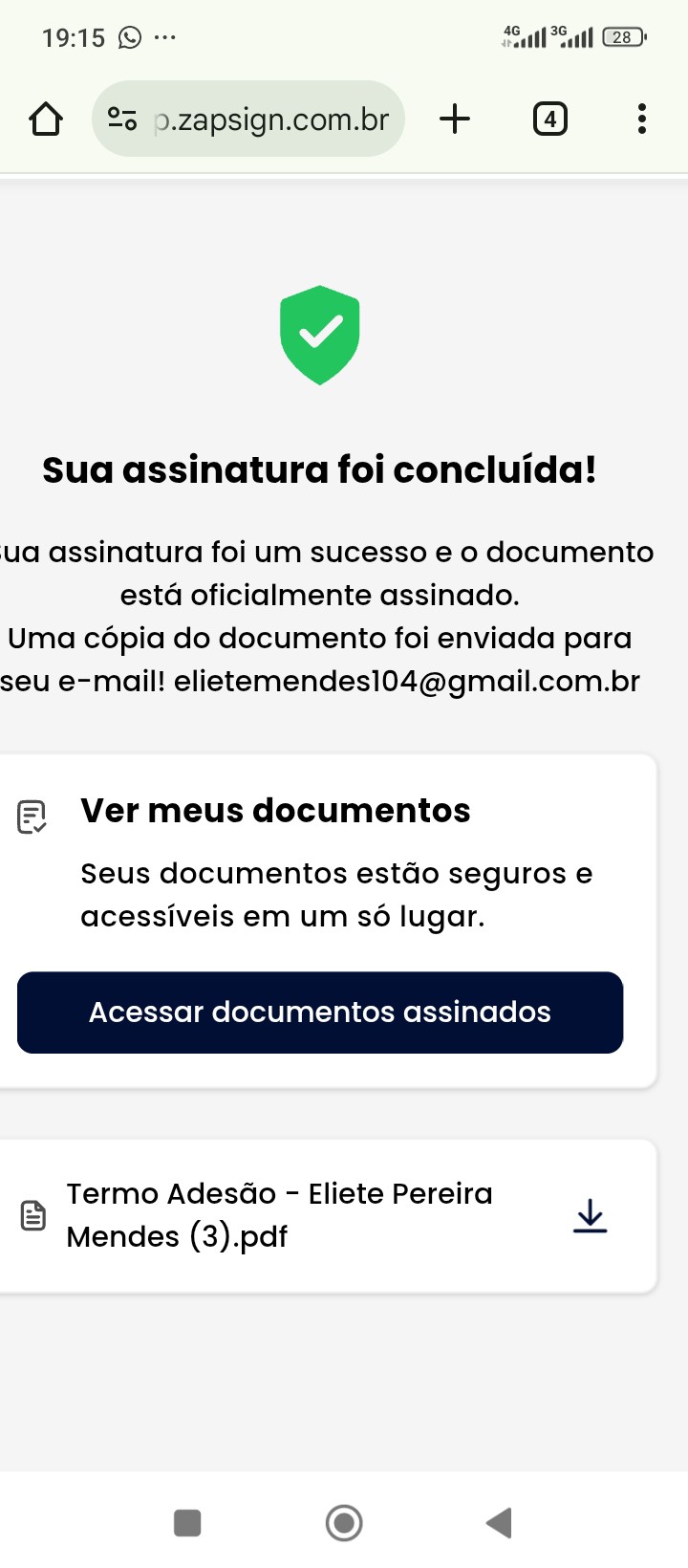The width and height of the screenshot is (688, 1568).
Task: Tap the zapsign.com.br address bar
Action: (x=272, y=120)
